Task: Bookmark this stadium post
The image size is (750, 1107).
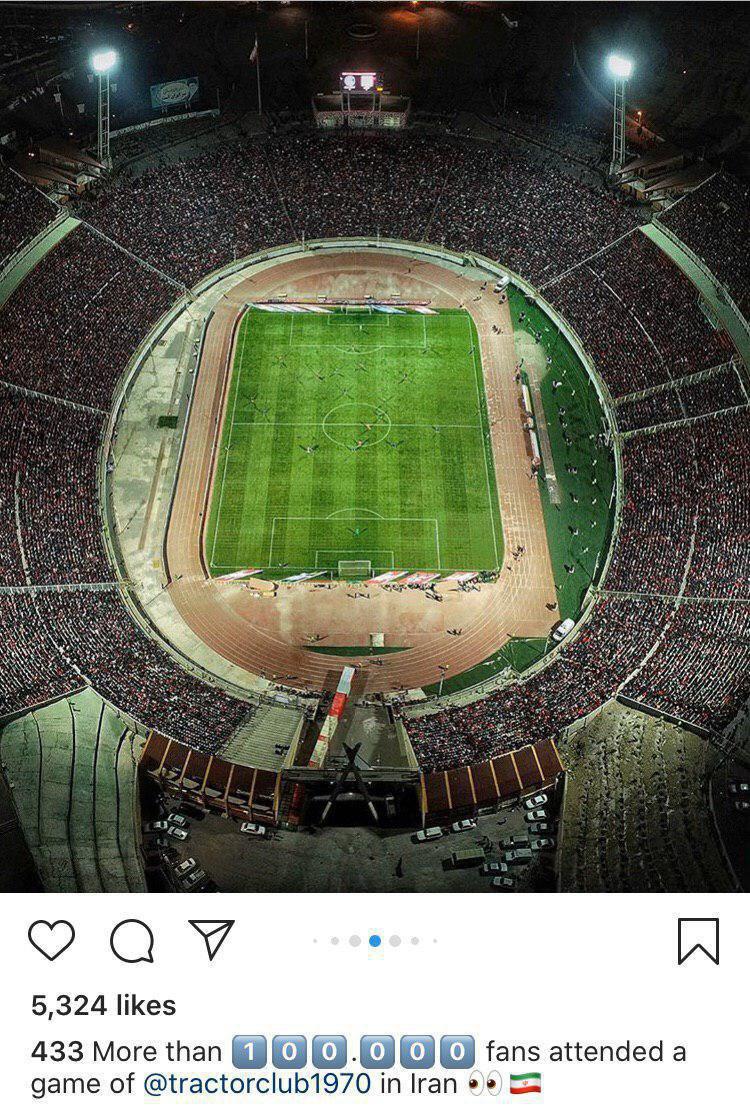Action: click(698, 940)
